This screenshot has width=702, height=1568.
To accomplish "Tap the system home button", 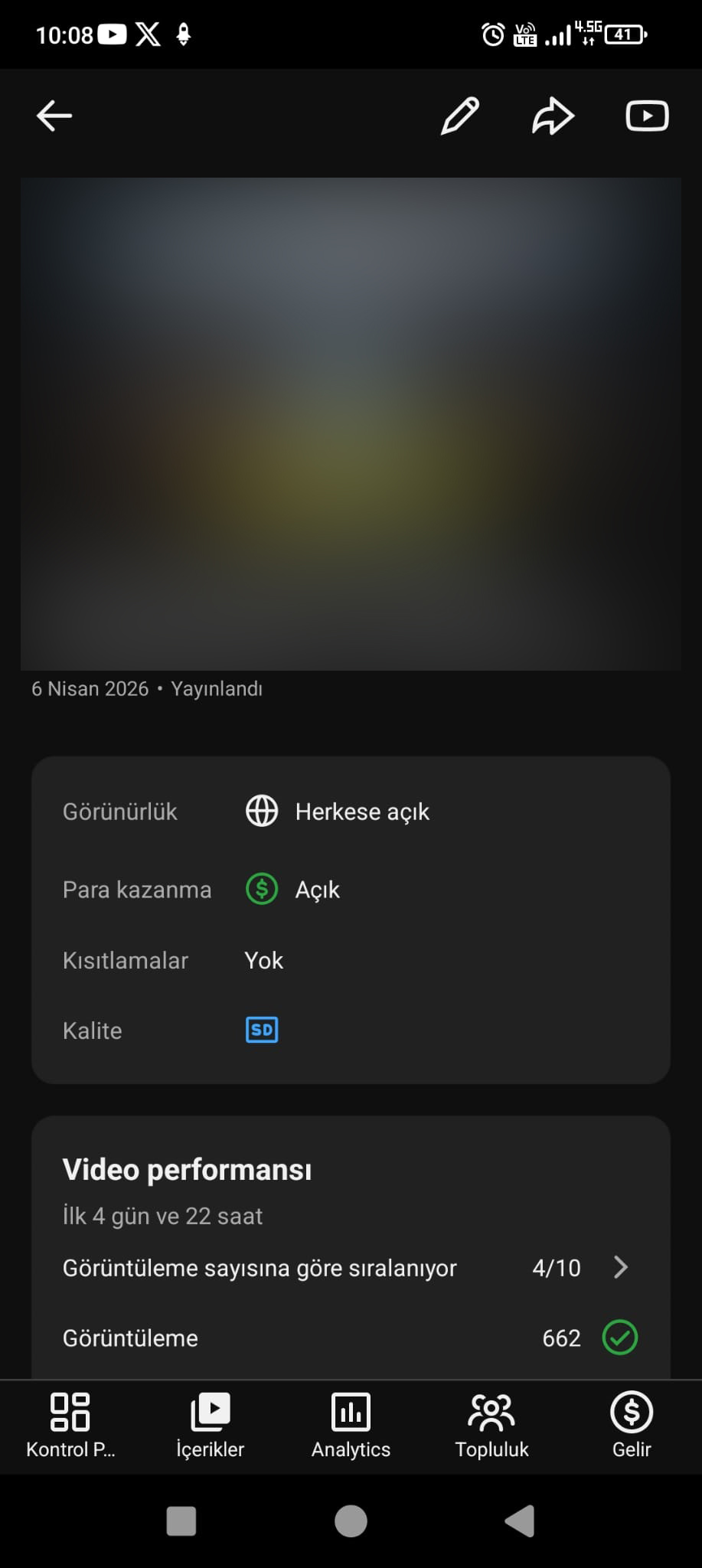I will pos(351,1521).
